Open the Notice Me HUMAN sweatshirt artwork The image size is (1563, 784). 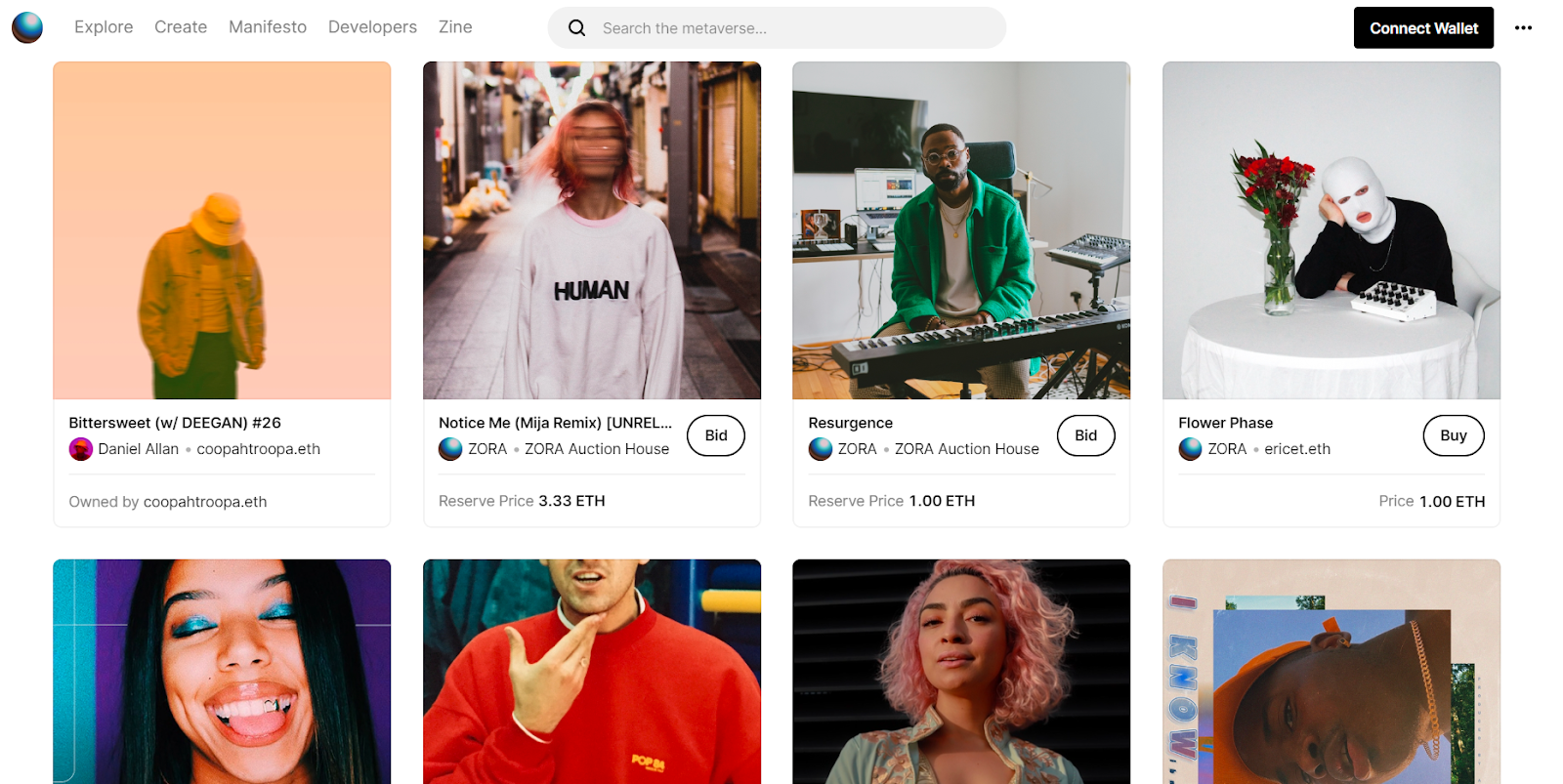tap(592, 230)
